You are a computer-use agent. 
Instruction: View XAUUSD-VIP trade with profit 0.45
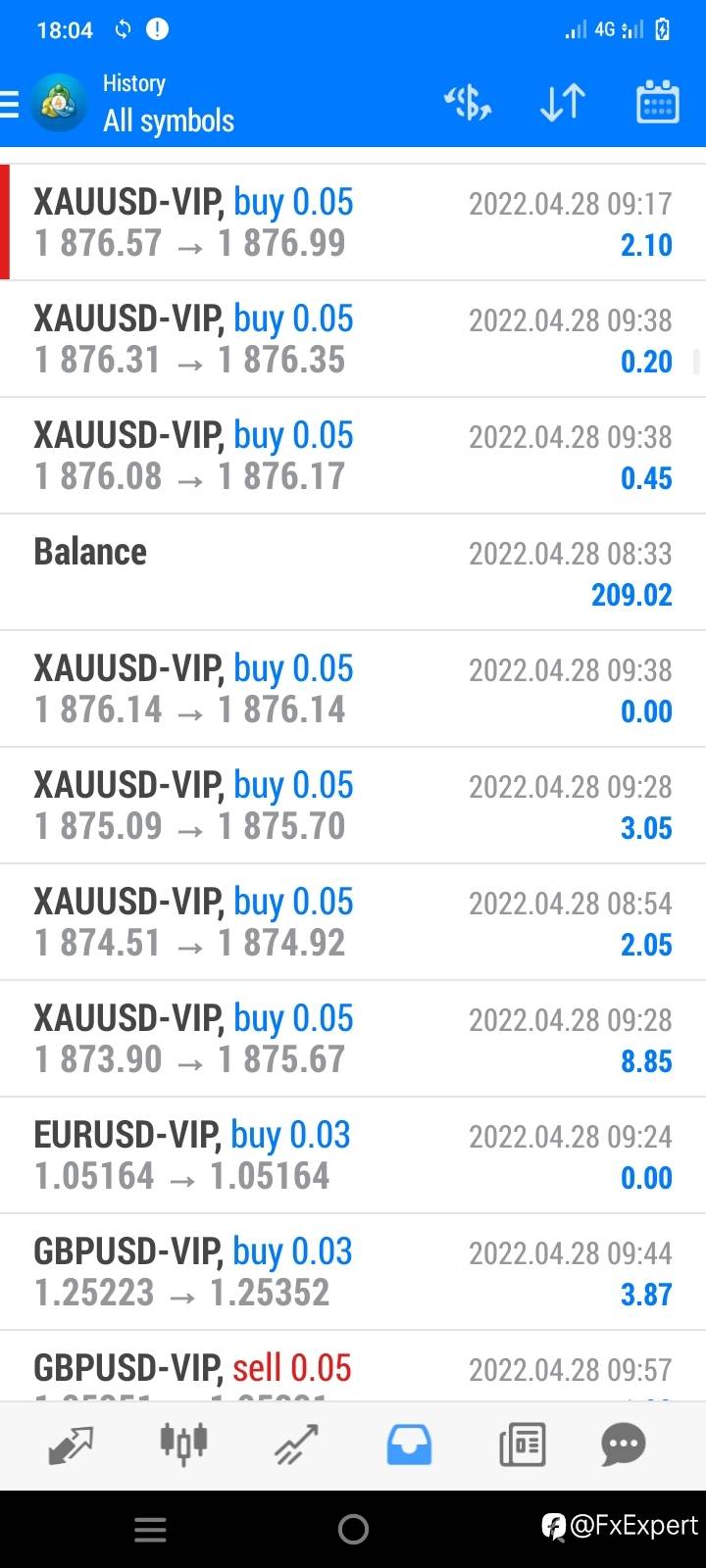[x=353, y=456]
